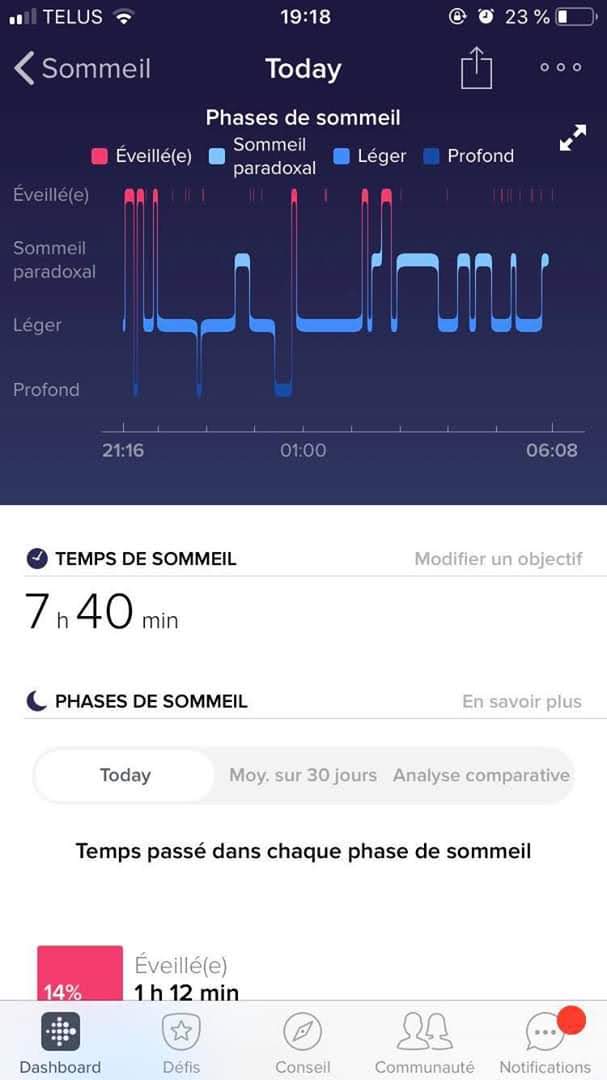The width and height of the screenshot is (607, 1080).
Task: Switch to the Communauté tab
Action: coord(425,1042)
